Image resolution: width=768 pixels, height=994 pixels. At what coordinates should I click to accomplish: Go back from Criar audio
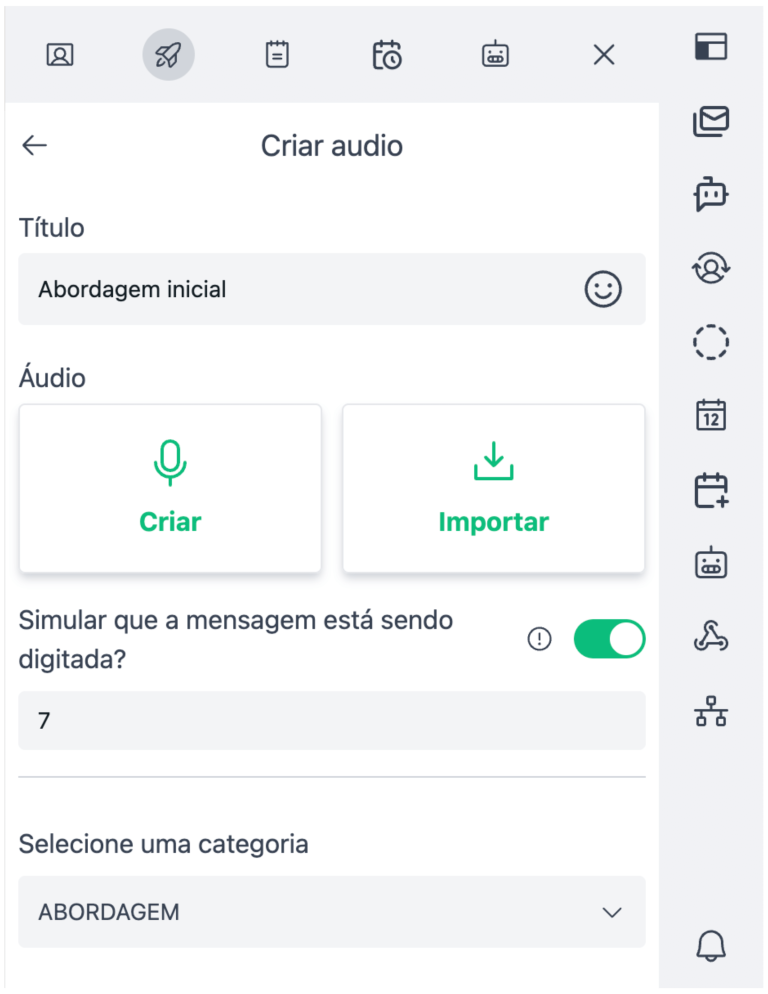pos(35,146)
